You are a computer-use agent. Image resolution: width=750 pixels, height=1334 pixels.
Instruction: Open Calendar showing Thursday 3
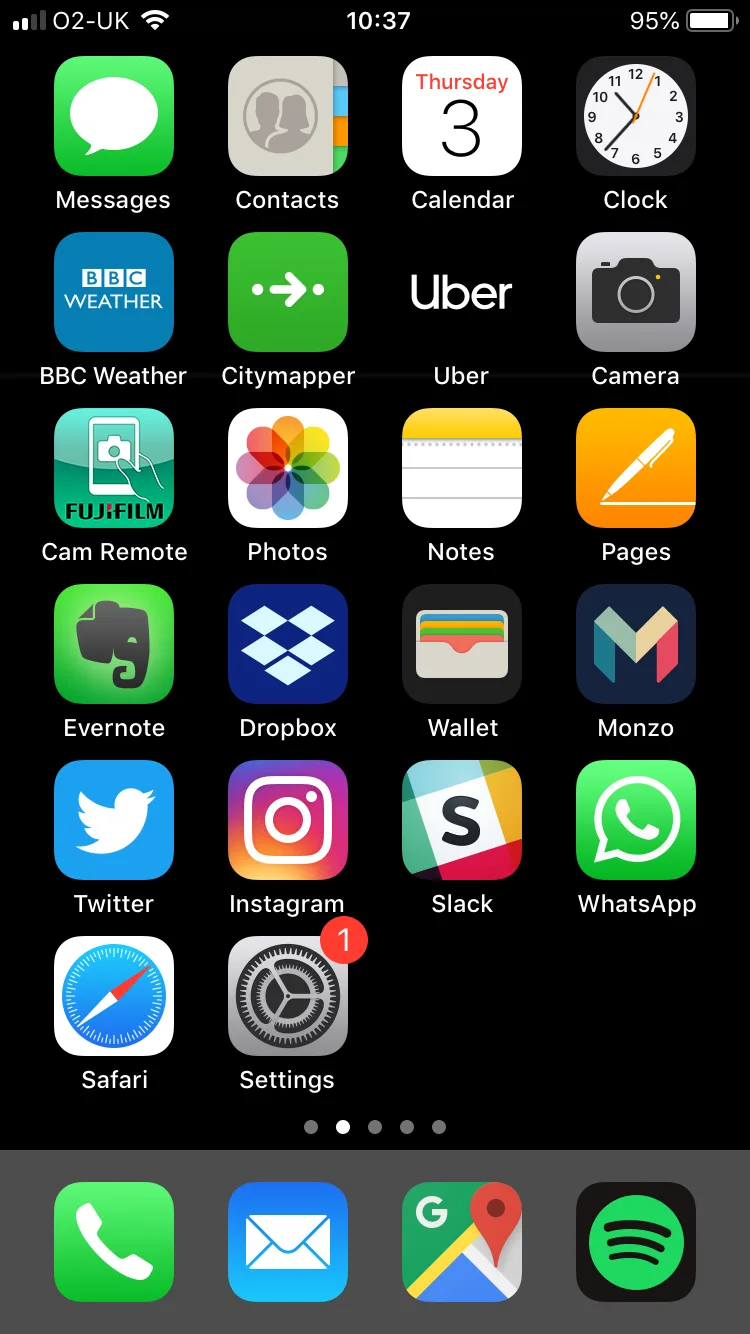pyautogui.click(x=462, y=116)
